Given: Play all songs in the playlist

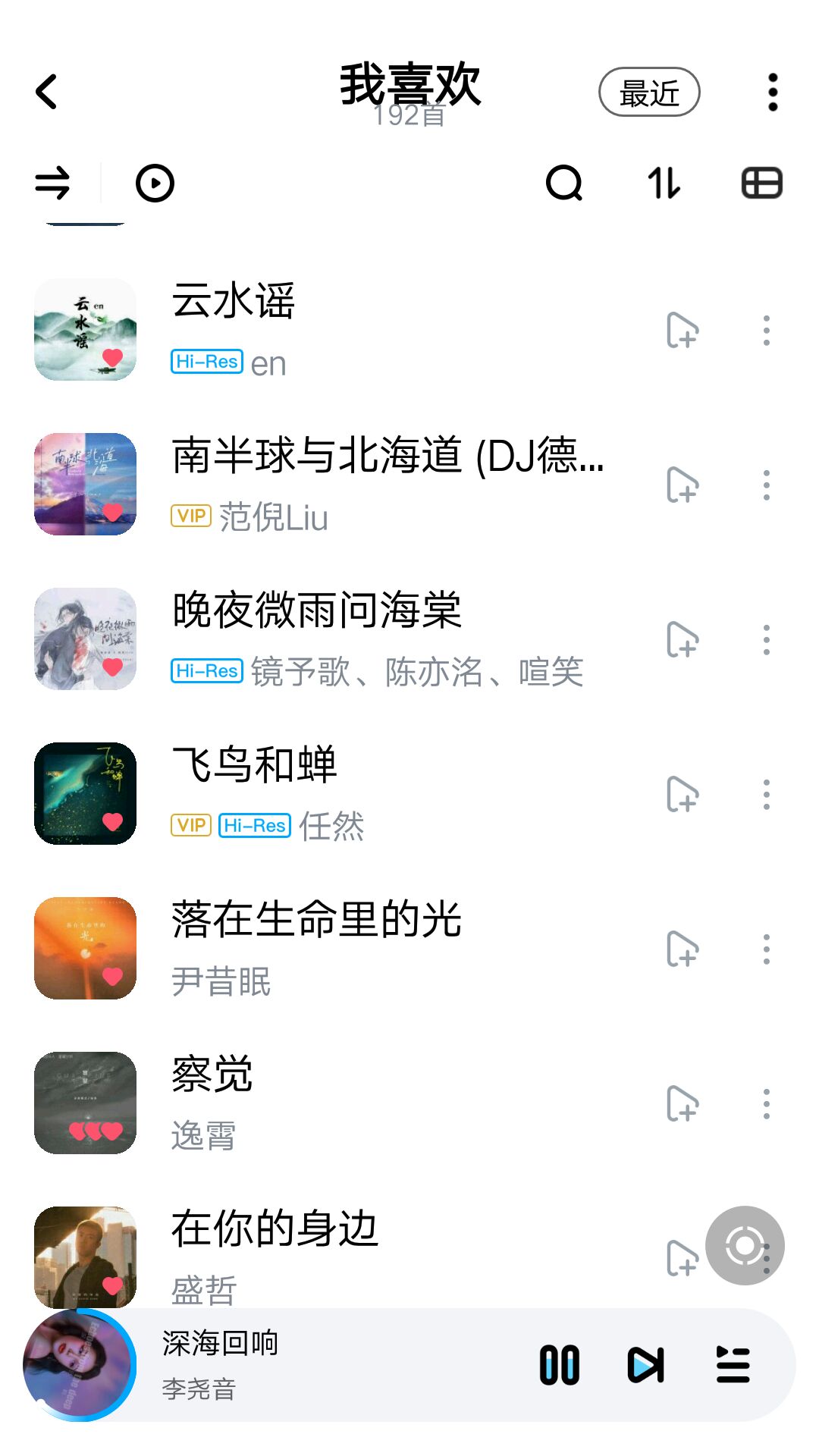Looking at the screenshot, I should (155, 184).
